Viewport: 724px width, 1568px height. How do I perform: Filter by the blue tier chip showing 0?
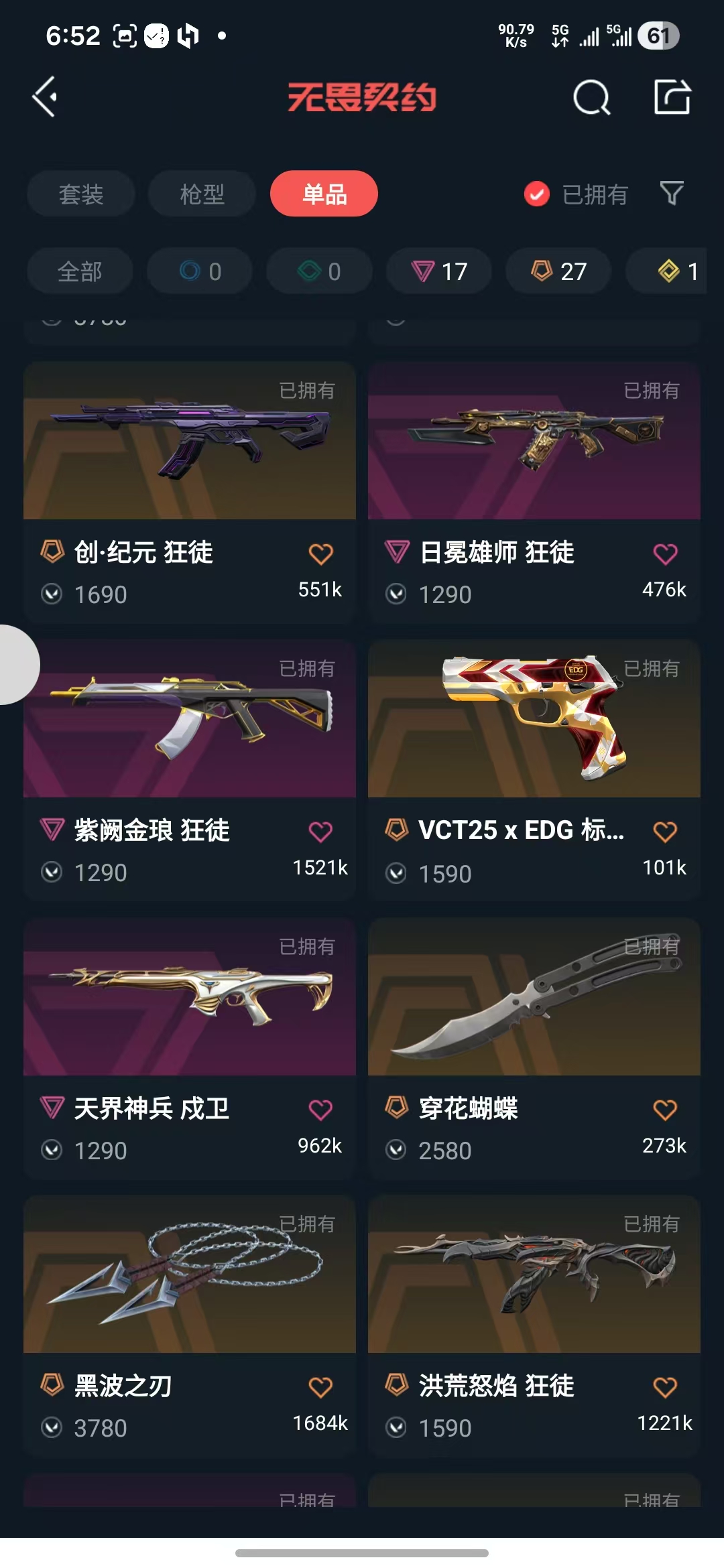coord(200,271)
